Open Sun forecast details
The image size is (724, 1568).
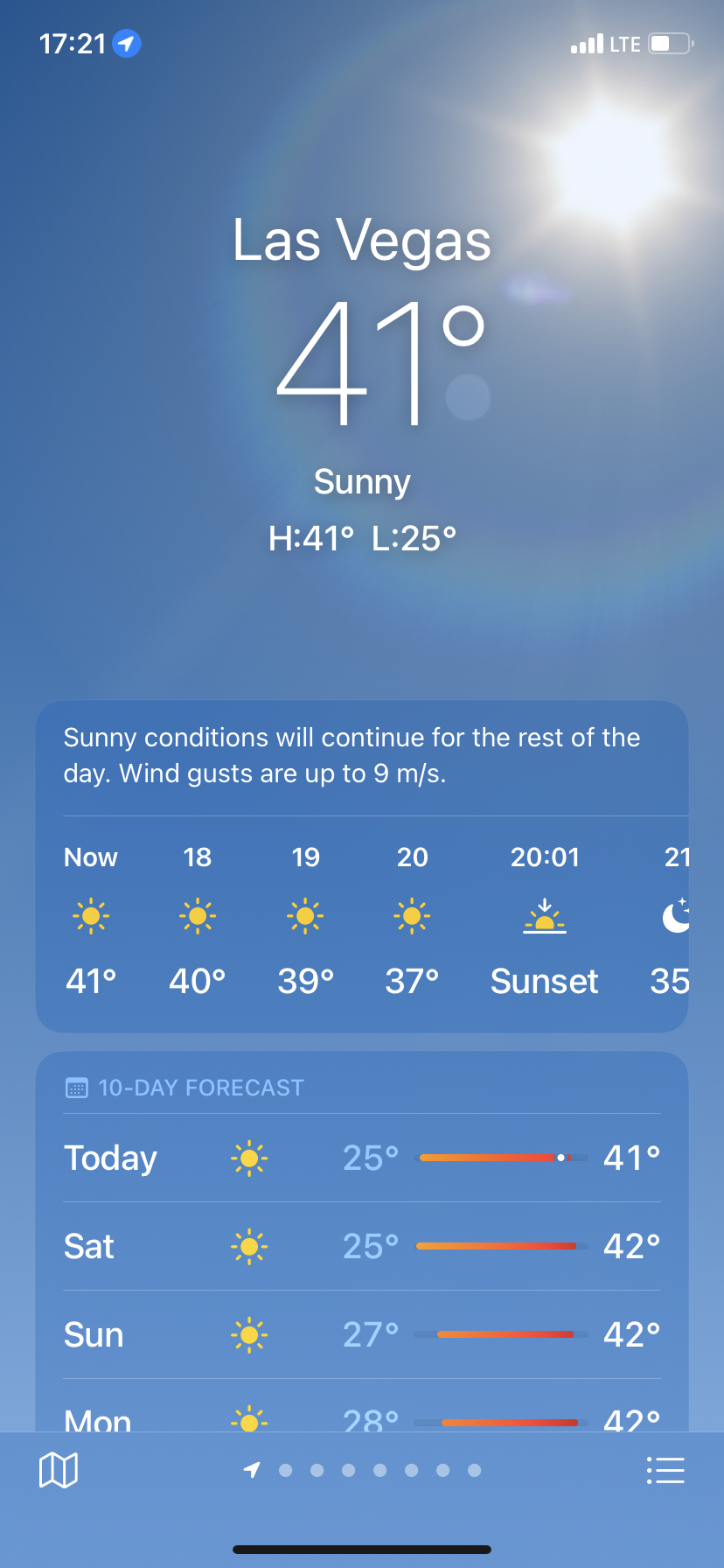361,1334
